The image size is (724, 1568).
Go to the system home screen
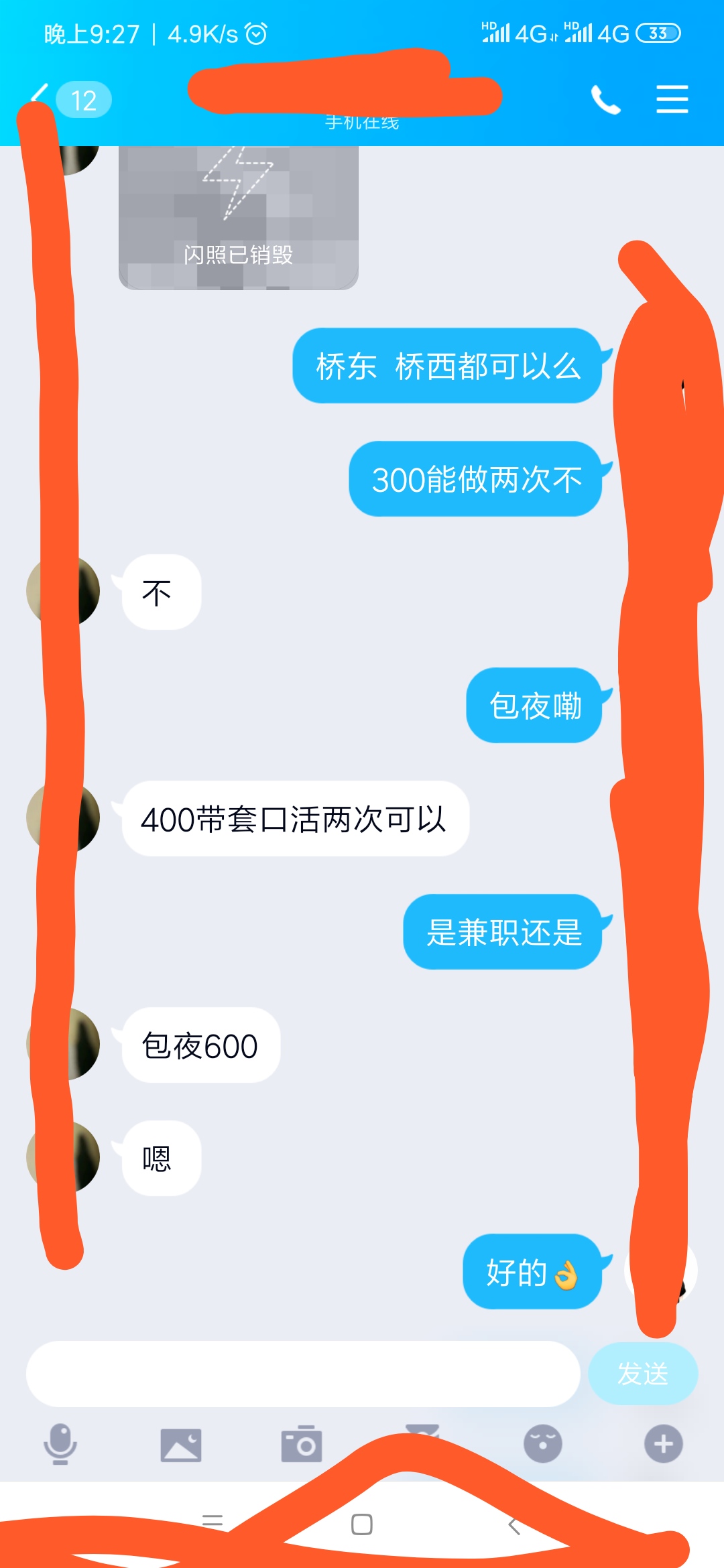(362, 1524)
